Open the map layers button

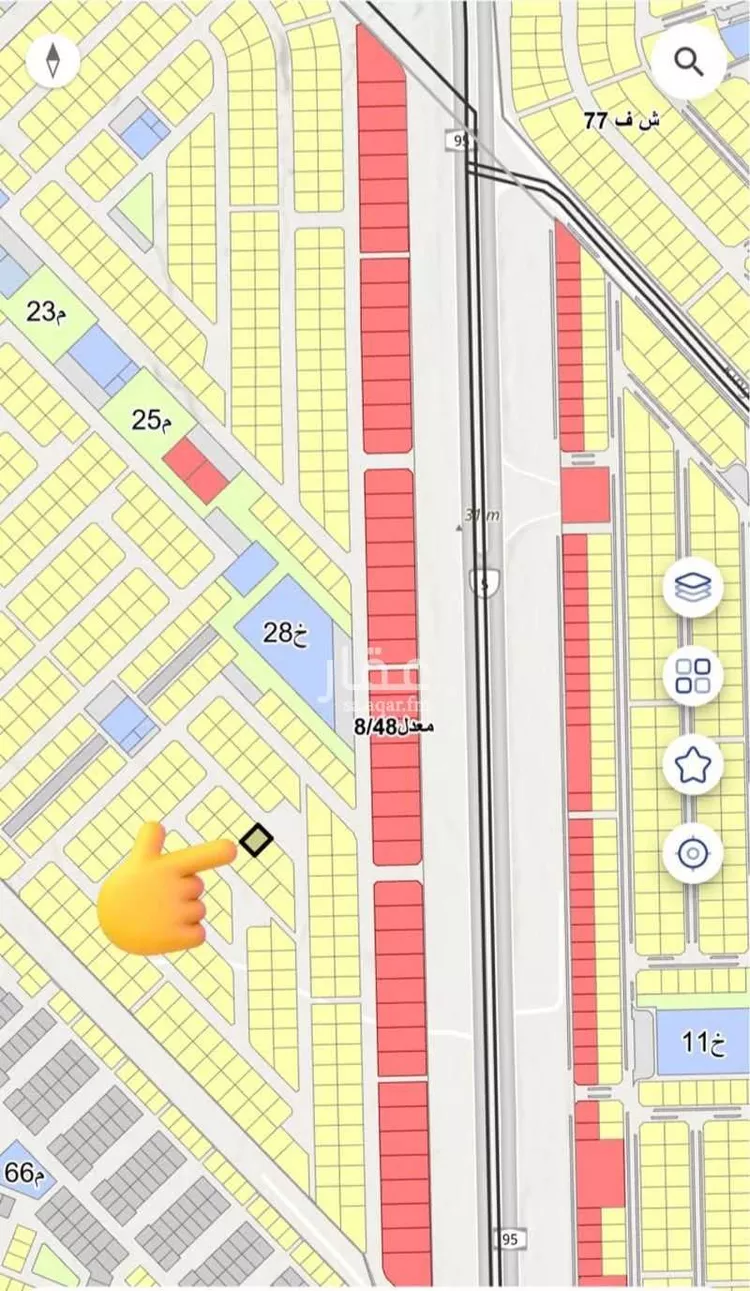click(693, 587)
